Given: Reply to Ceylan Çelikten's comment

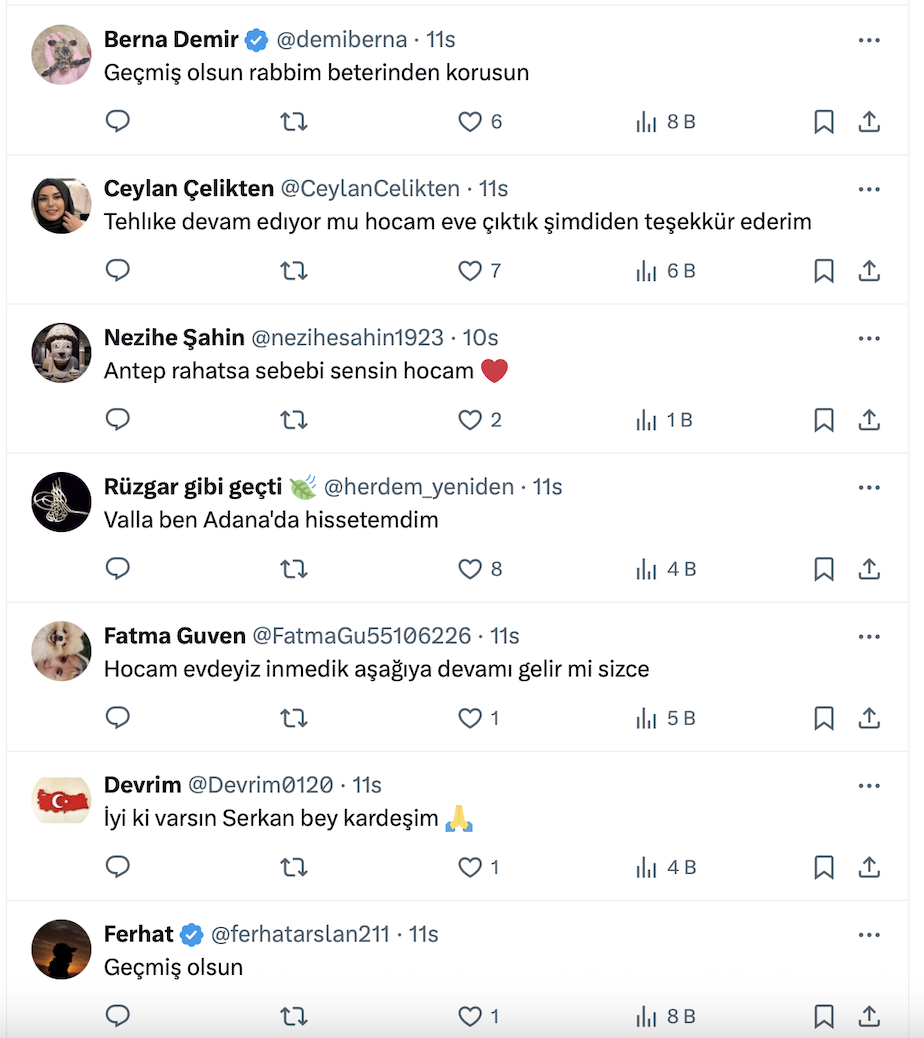Looking at the screenshot, I should pos(118,271).
